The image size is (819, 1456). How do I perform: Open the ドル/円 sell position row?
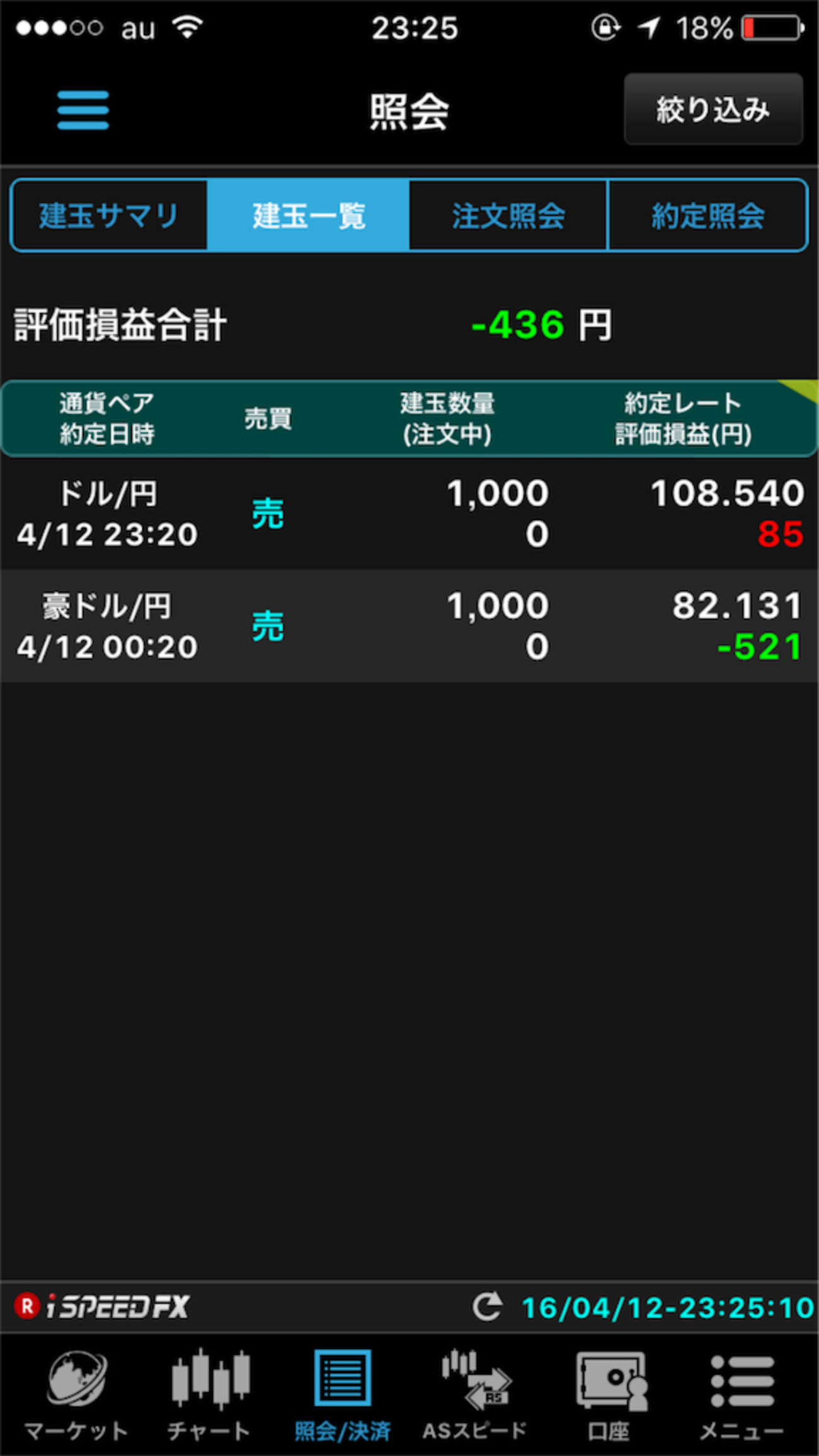click(x=409, y=513)
